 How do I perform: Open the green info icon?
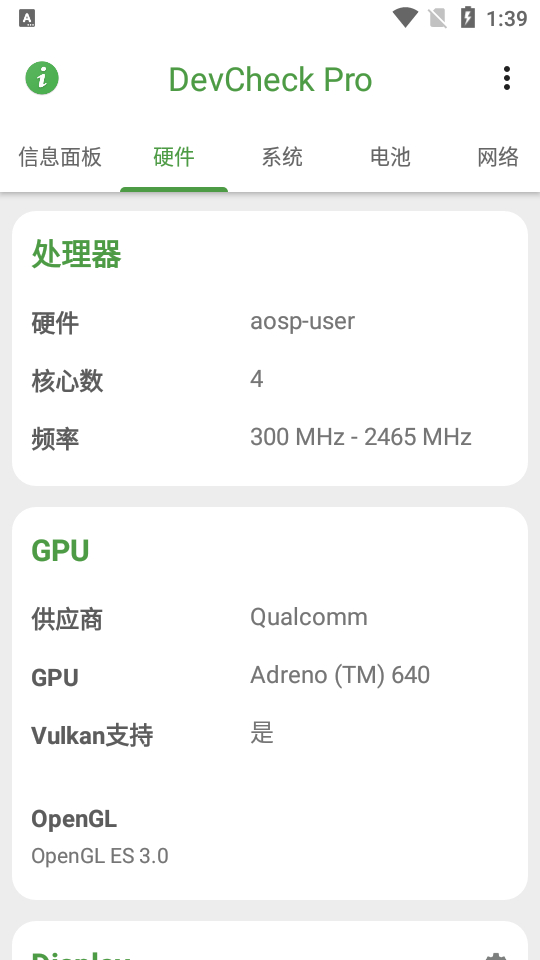42,78
